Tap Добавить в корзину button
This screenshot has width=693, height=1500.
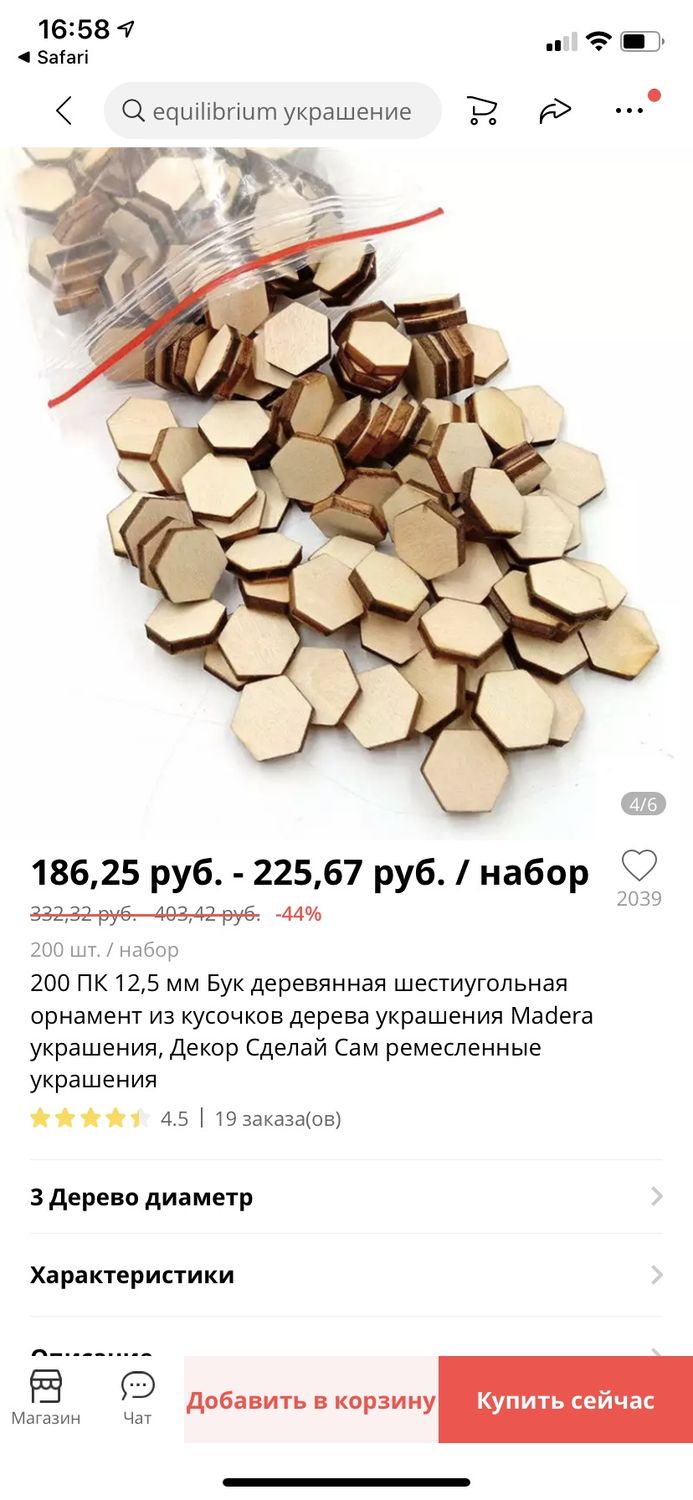(x=311, y=1400)
